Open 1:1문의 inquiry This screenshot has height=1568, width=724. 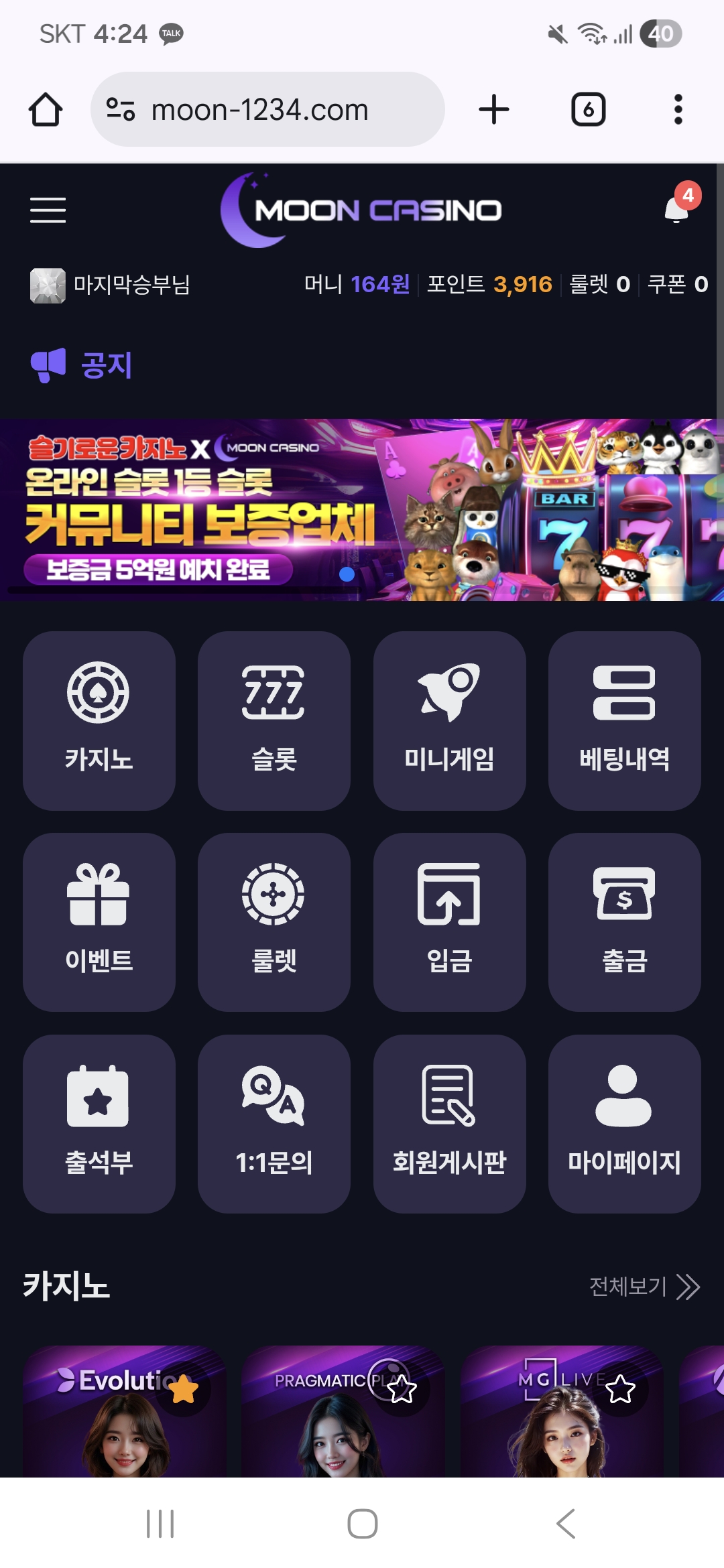[x=274, y=1124]
